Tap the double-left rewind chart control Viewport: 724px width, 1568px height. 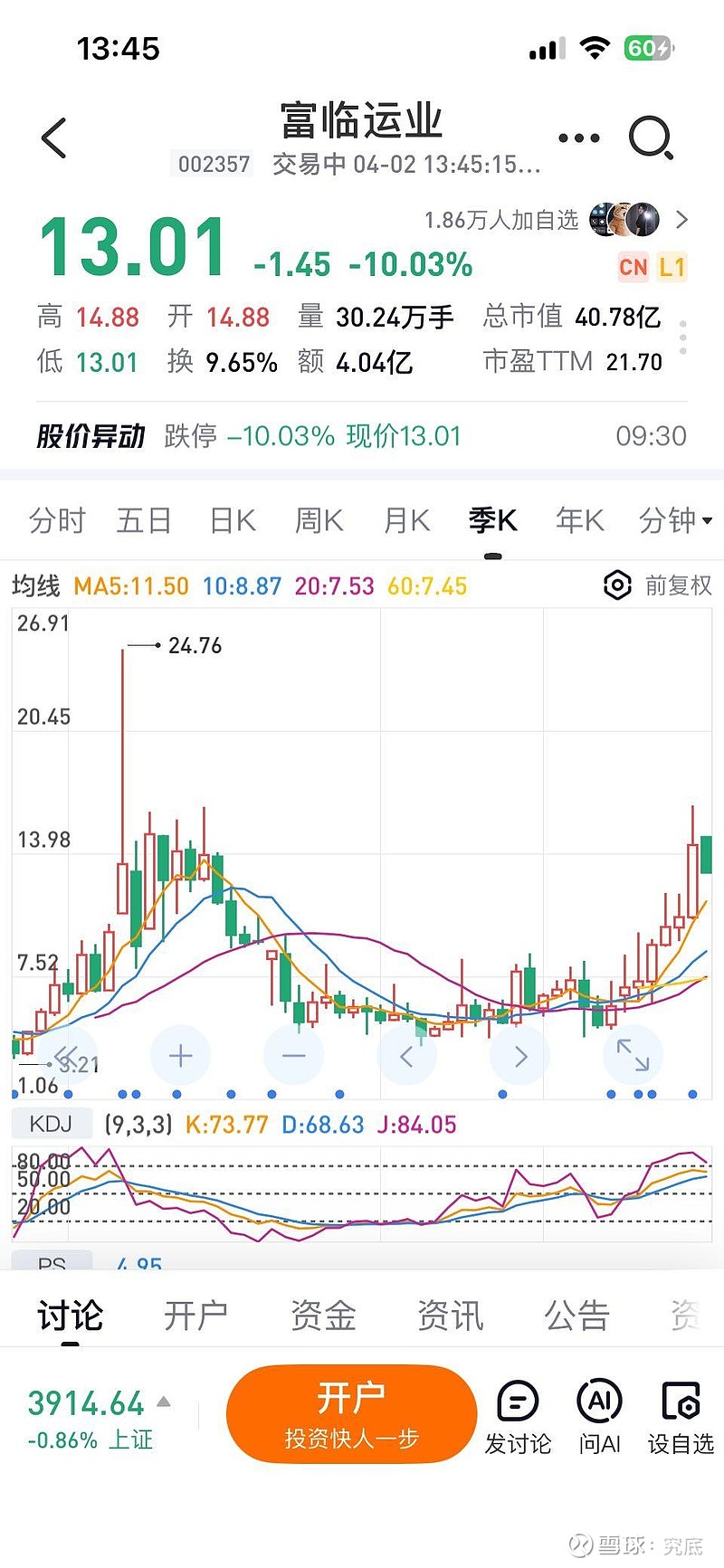click(x=66, y=1055)
